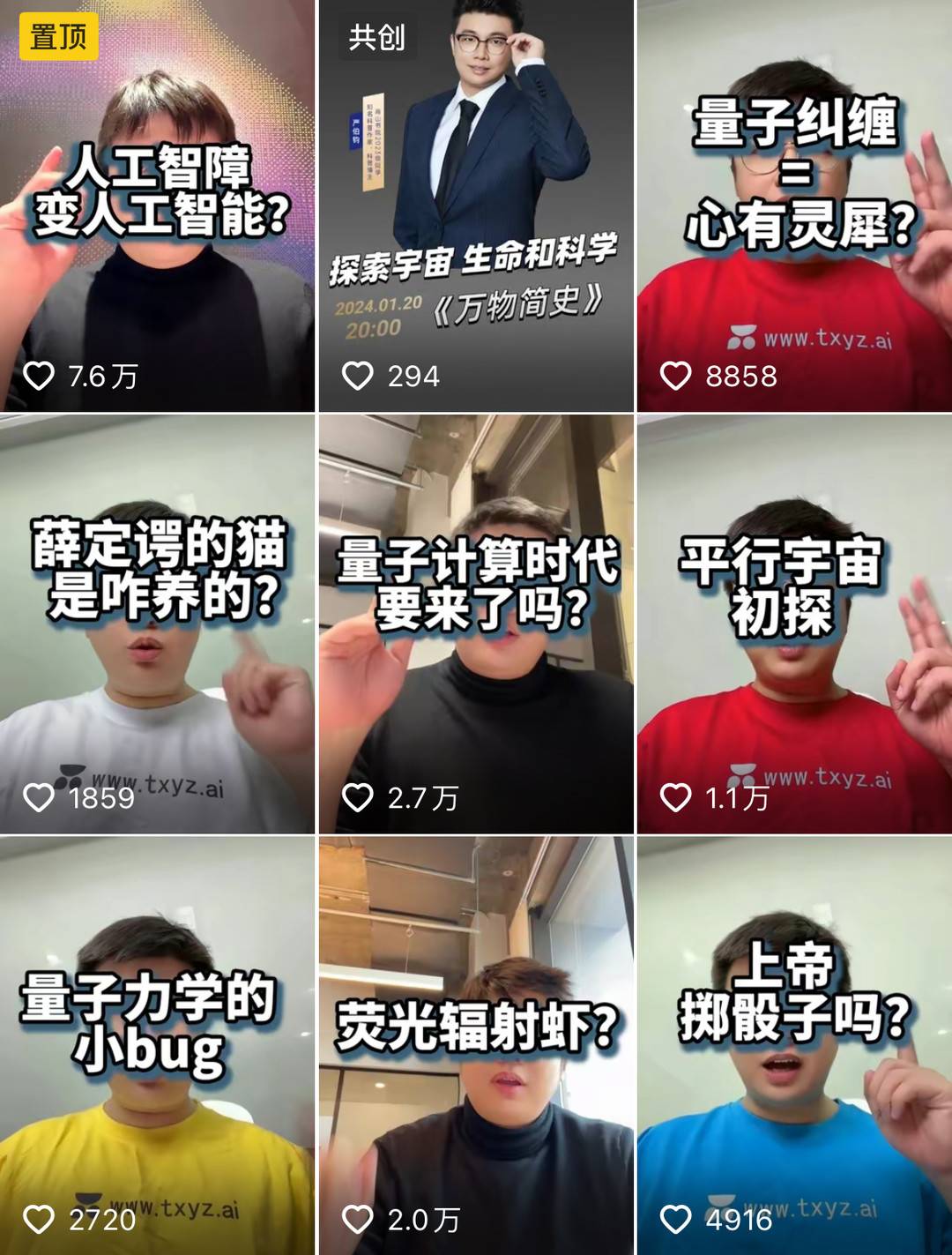Open the video 平行宇宙初探

click(x=794, y=624)
